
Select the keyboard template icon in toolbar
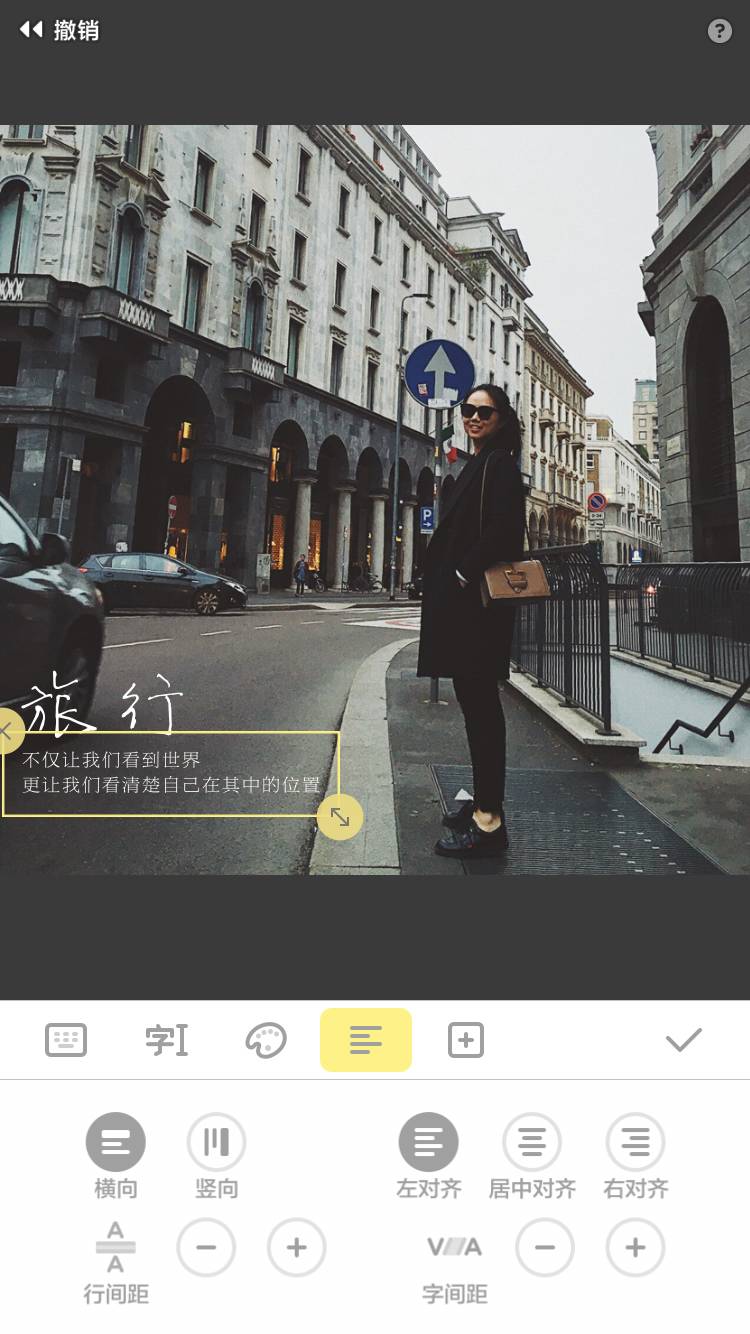[65, 1040]
